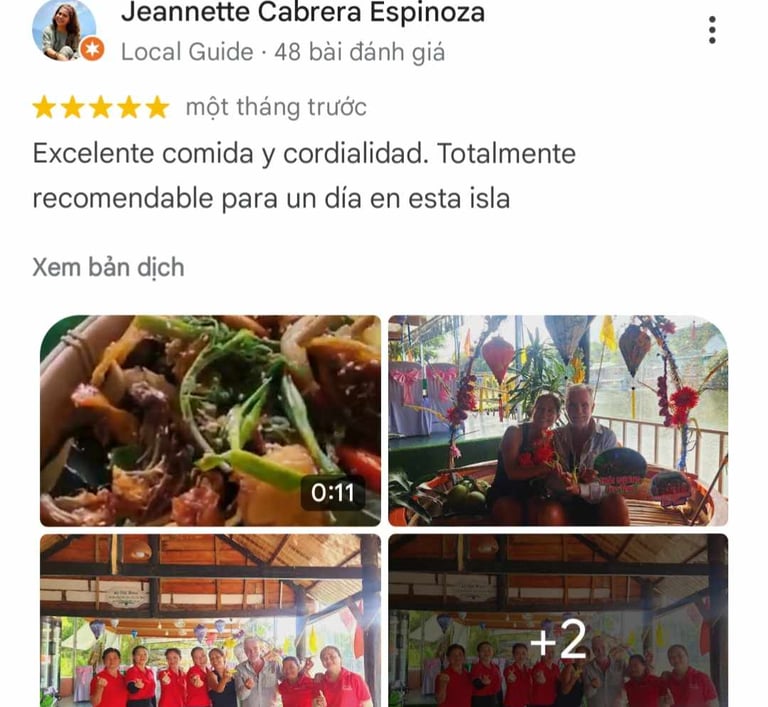Open Jeannette Cabrera Espinoza's profile picture
Image resolution: width=768 pixels, height=707 pixels.
(x=65, y=29)
